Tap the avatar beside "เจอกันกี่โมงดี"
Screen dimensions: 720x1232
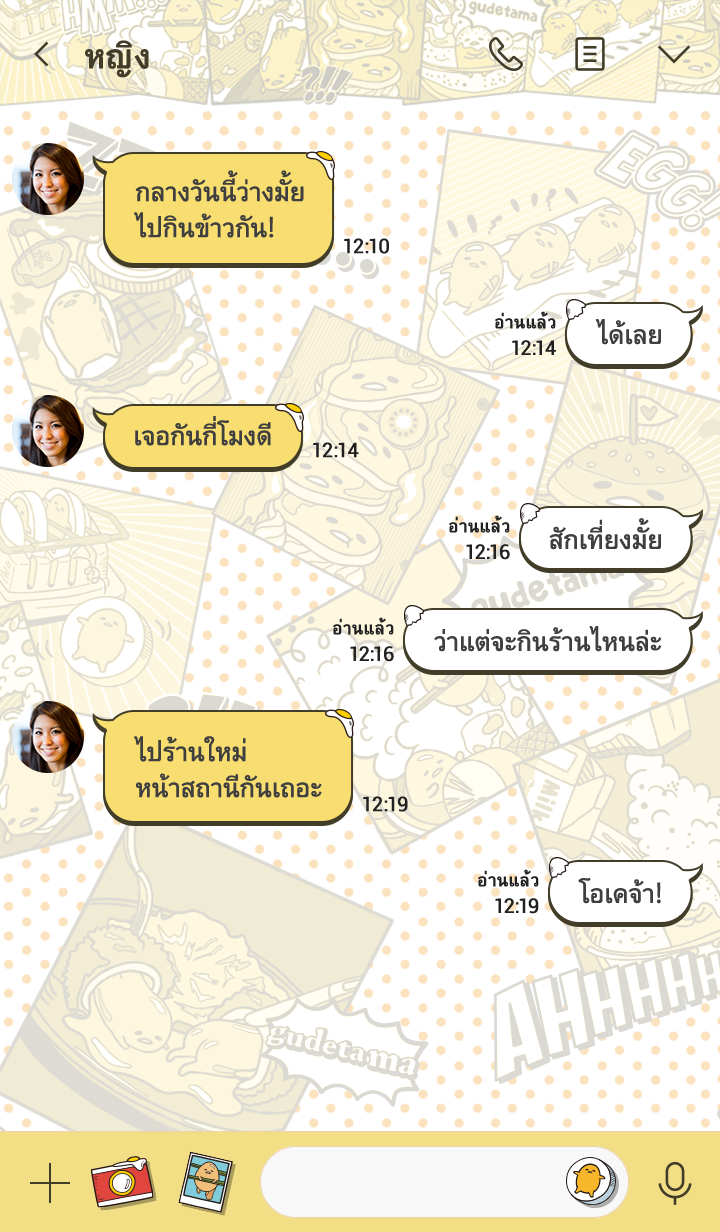(x=48, y=431)
